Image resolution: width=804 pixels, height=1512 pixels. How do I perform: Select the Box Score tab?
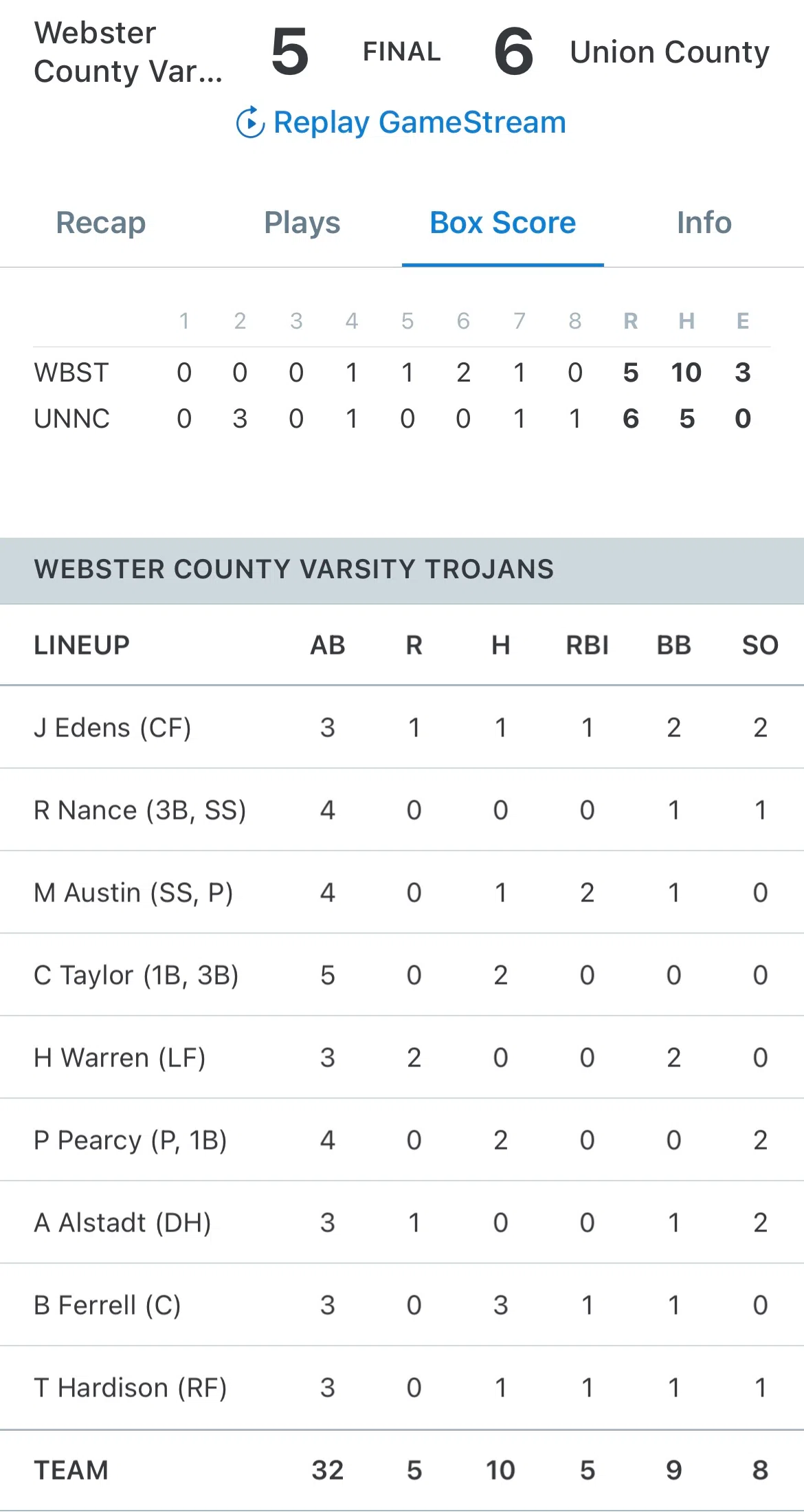point(503,223)
